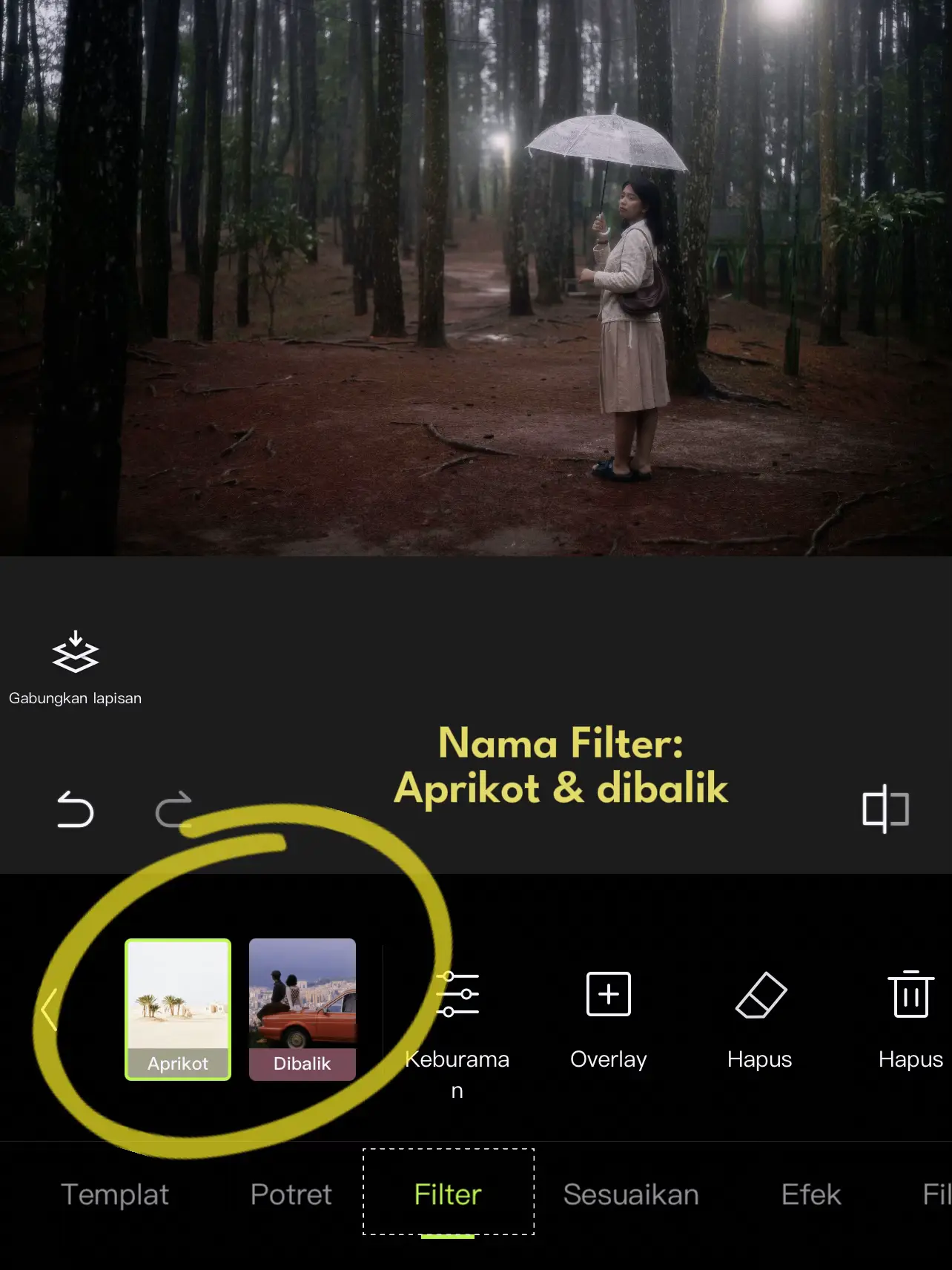Redo the reverted edit
This screenshot has width=952, height=1270.
(174, 809)
